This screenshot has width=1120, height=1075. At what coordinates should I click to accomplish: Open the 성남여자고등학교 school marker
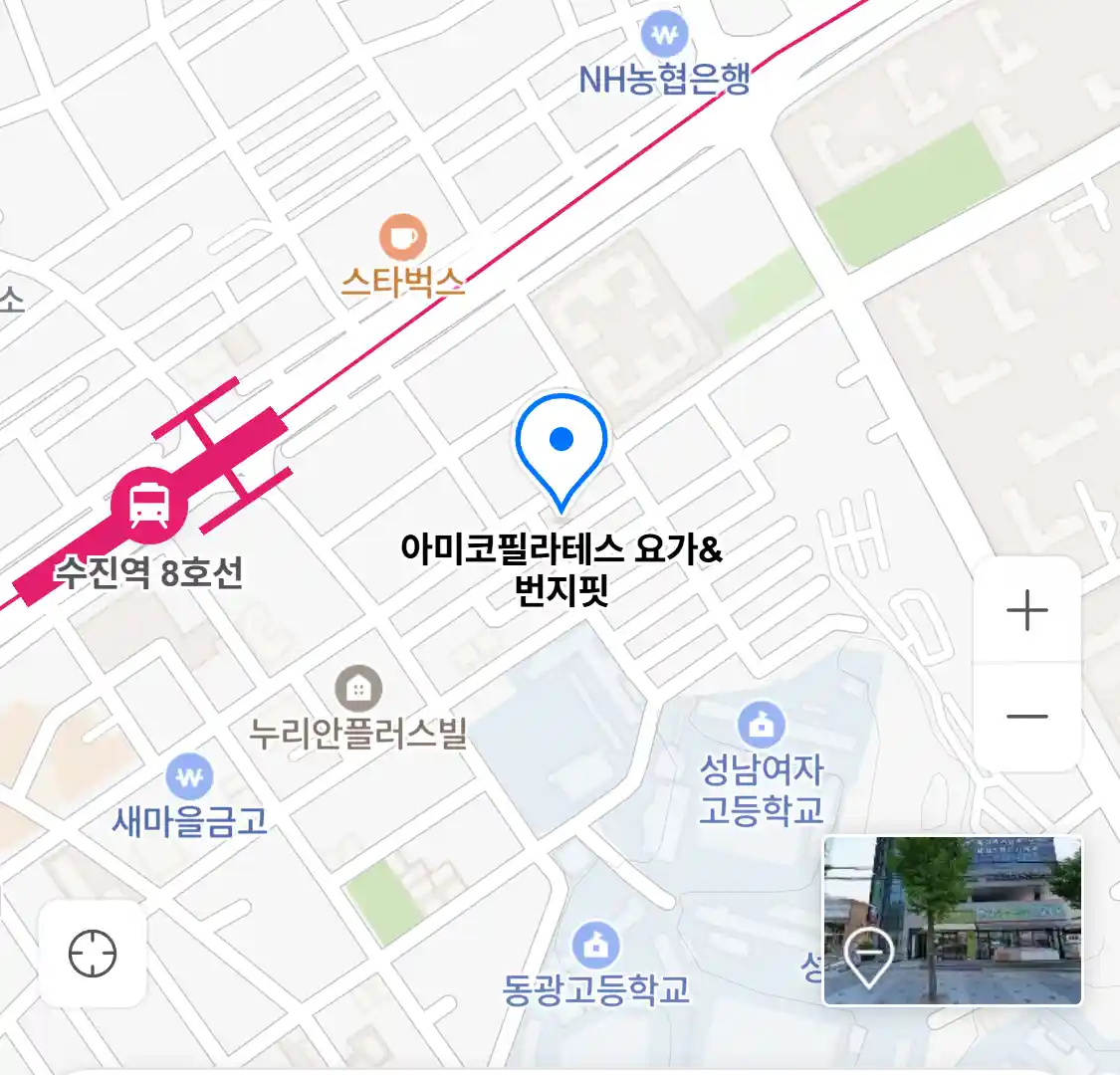762,726
